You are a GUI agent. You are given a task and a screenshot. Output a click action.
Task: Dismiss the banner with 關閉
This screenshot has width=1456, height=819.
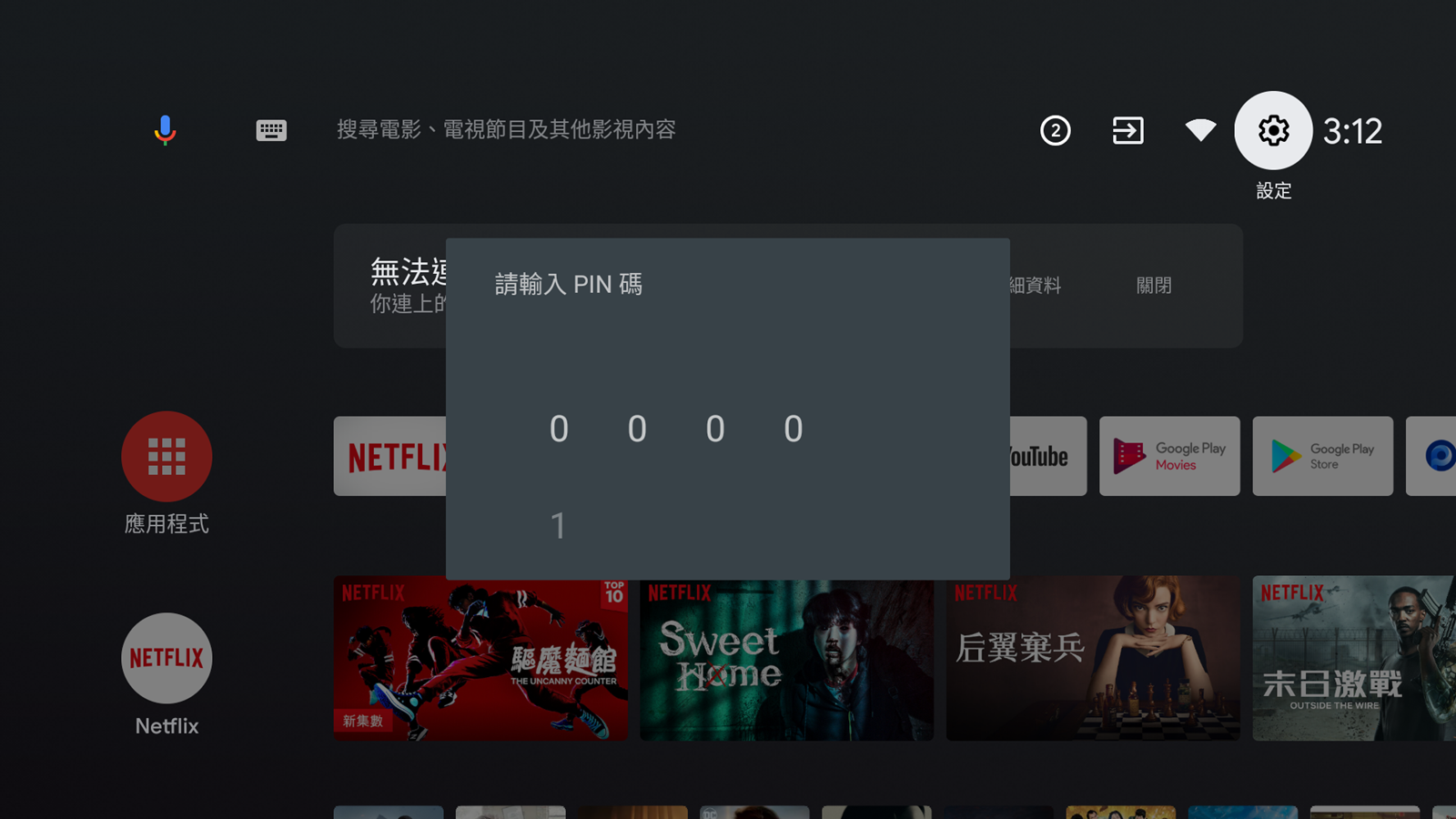pos(1154,286)
